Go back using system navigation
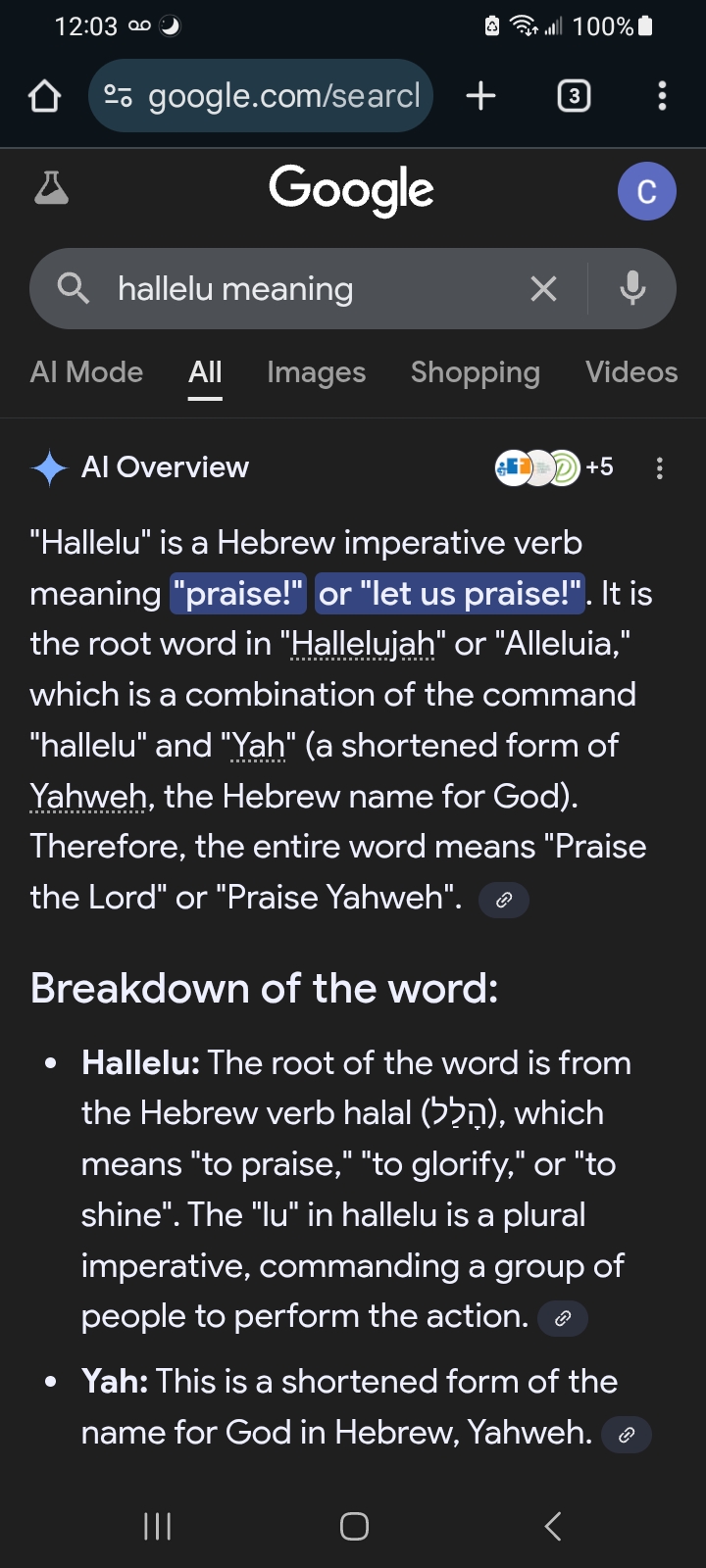Viewport: 706px width, 1568px height. tap(553, 1526)
